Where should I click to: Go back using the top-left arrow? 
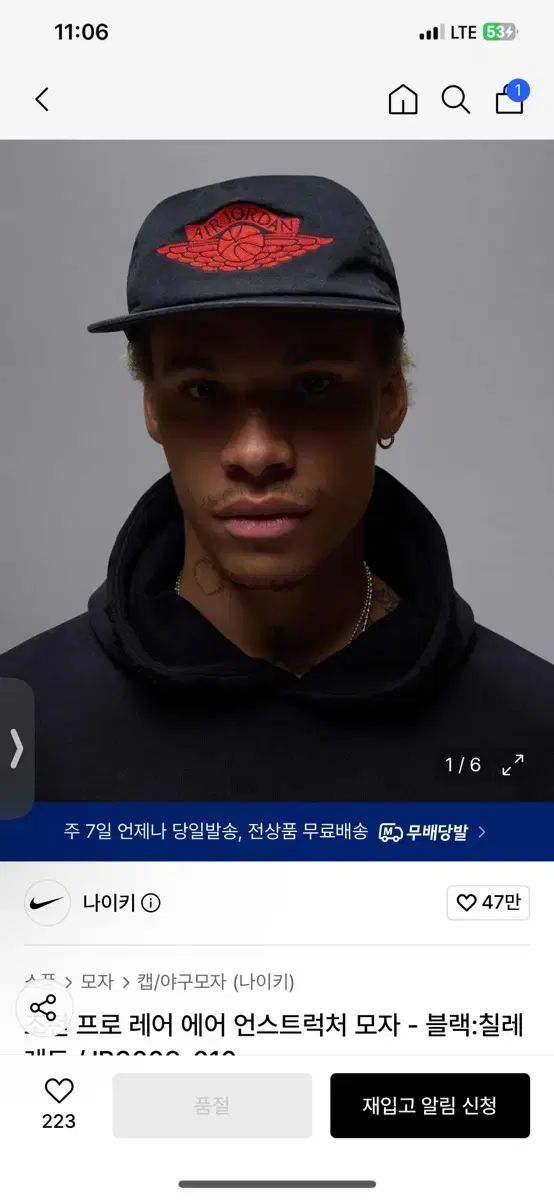coord(42,99)
